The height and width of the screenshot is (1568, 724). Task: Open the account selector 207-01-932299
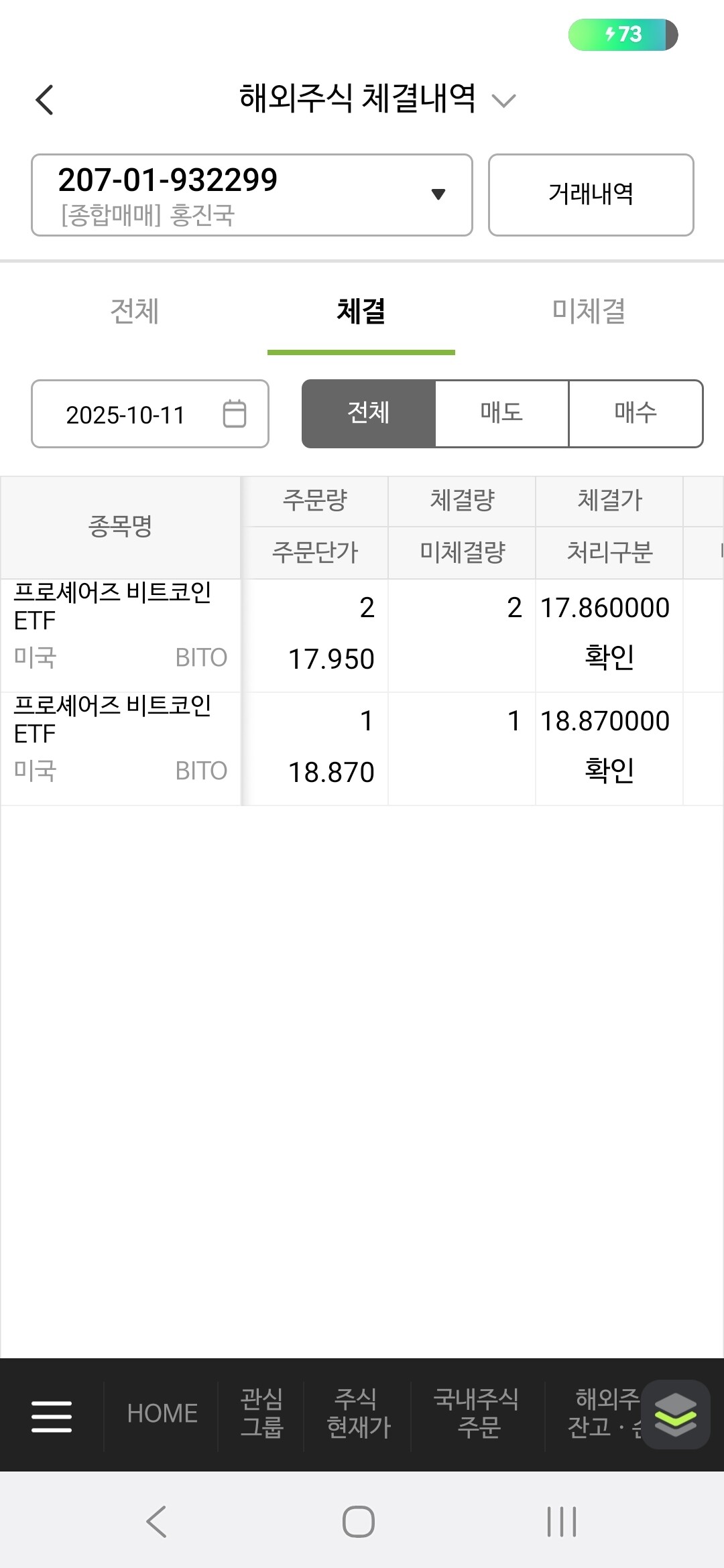252,195
